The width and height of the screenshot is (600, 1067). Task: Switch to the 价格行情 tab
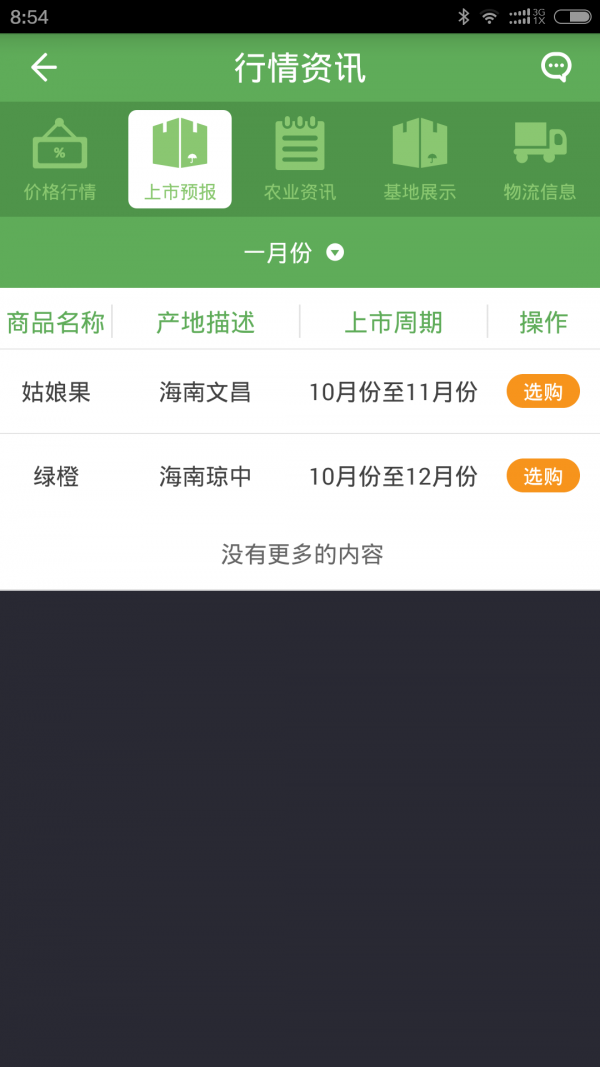[60, 160]
